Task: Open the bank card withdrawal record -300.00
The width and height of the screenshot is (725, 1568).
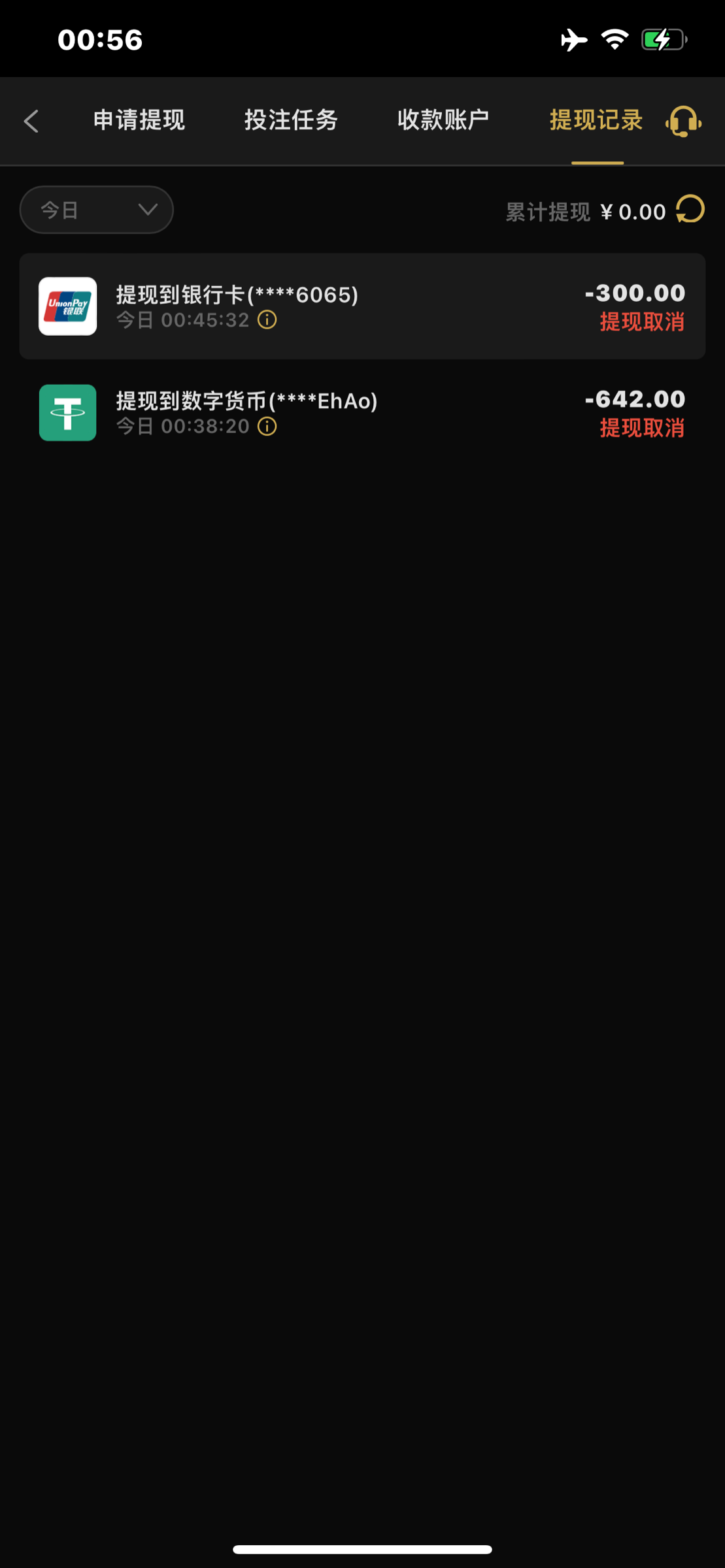Action: [x=362, y=306]
